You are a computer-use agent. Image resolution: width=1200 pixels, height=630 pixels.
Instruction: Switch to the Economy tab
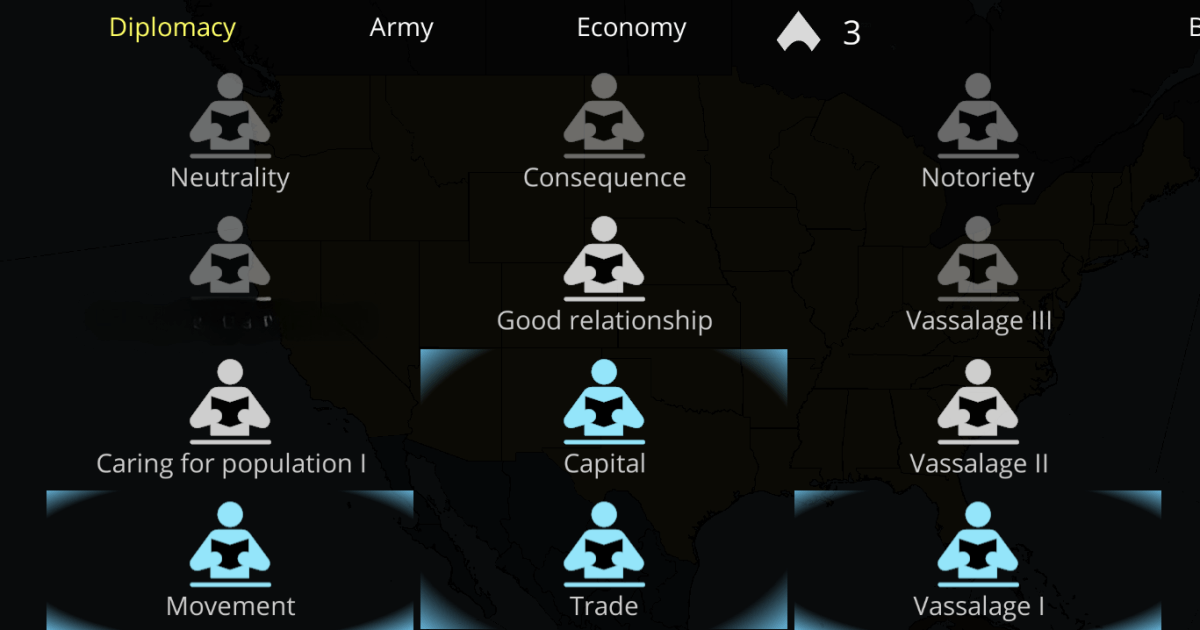[x=631, y=28]
